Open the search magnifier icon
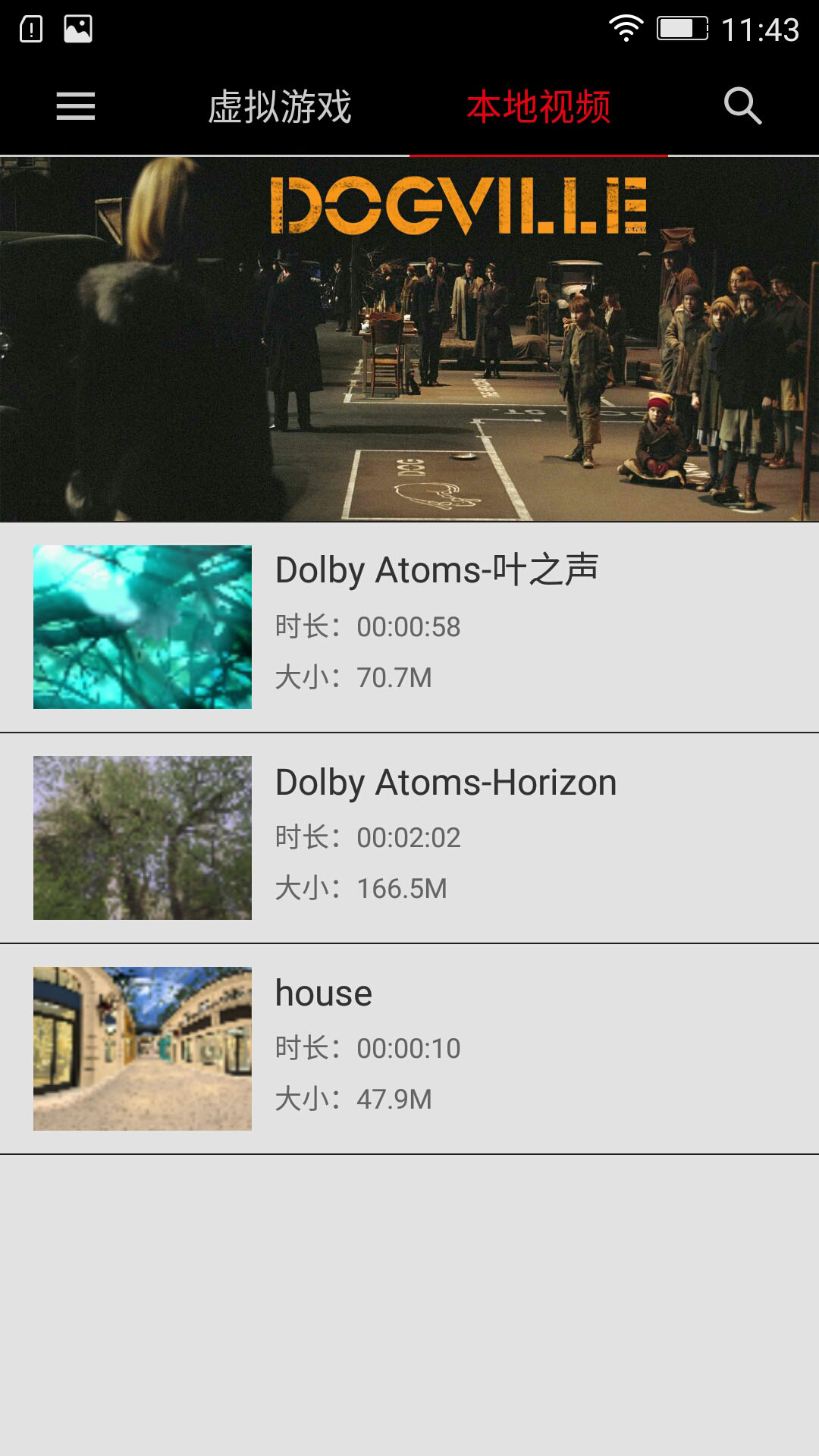This screenshot has height=1456, width=819. pyautogui.click(x=742, y=106)
